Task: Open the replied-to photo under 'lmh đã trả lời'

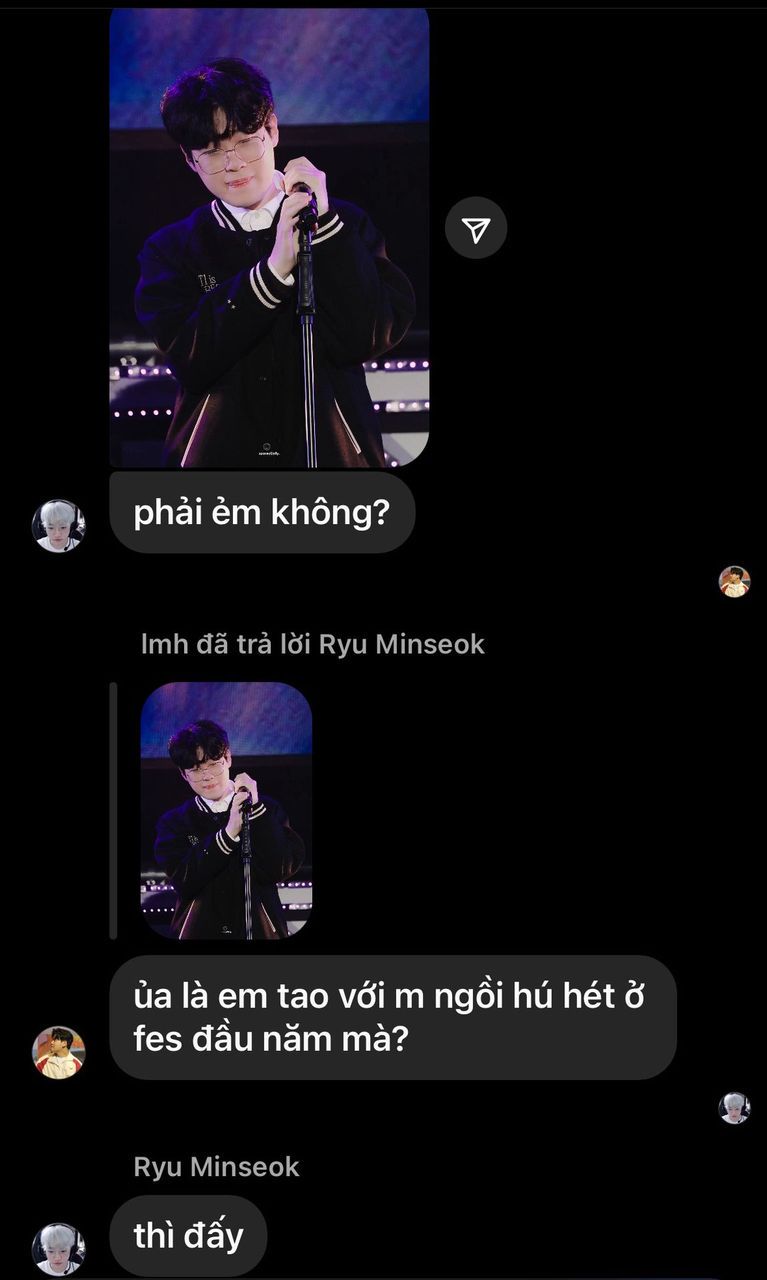Action: pos(226,810)
